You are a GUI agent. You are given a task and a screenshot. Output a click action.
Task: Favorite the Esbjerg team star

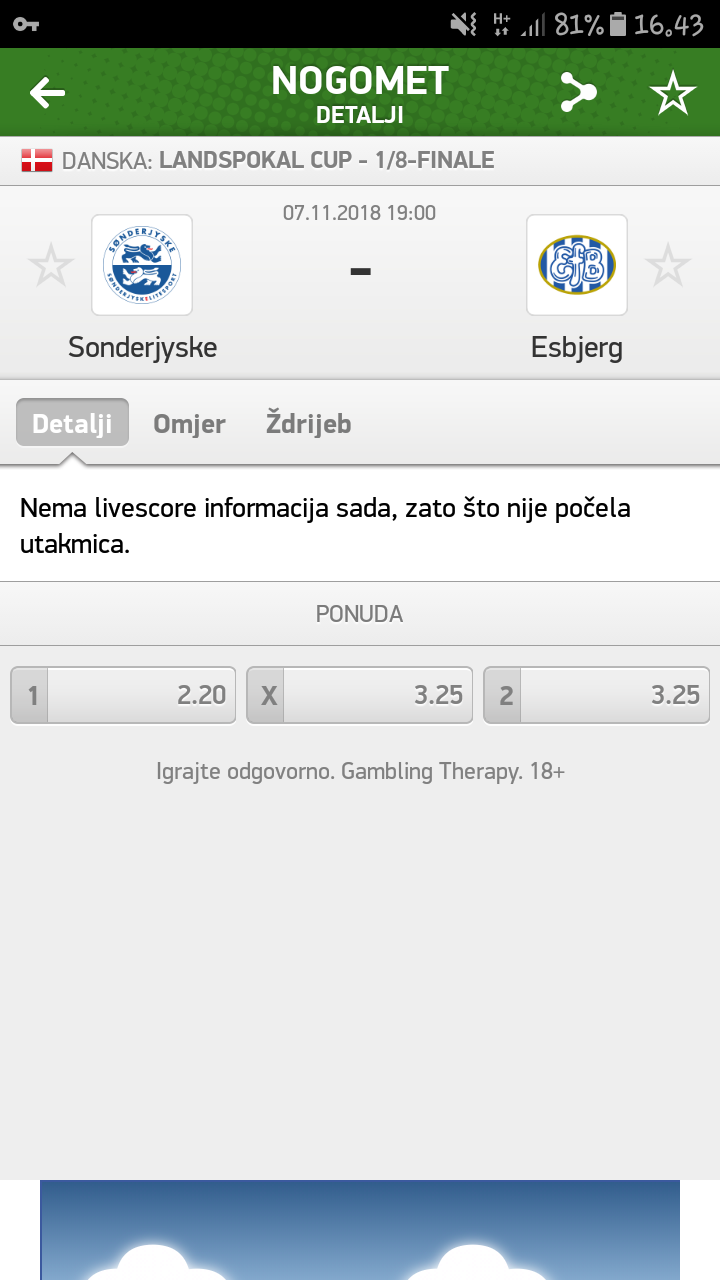click(x=667, y=266)
